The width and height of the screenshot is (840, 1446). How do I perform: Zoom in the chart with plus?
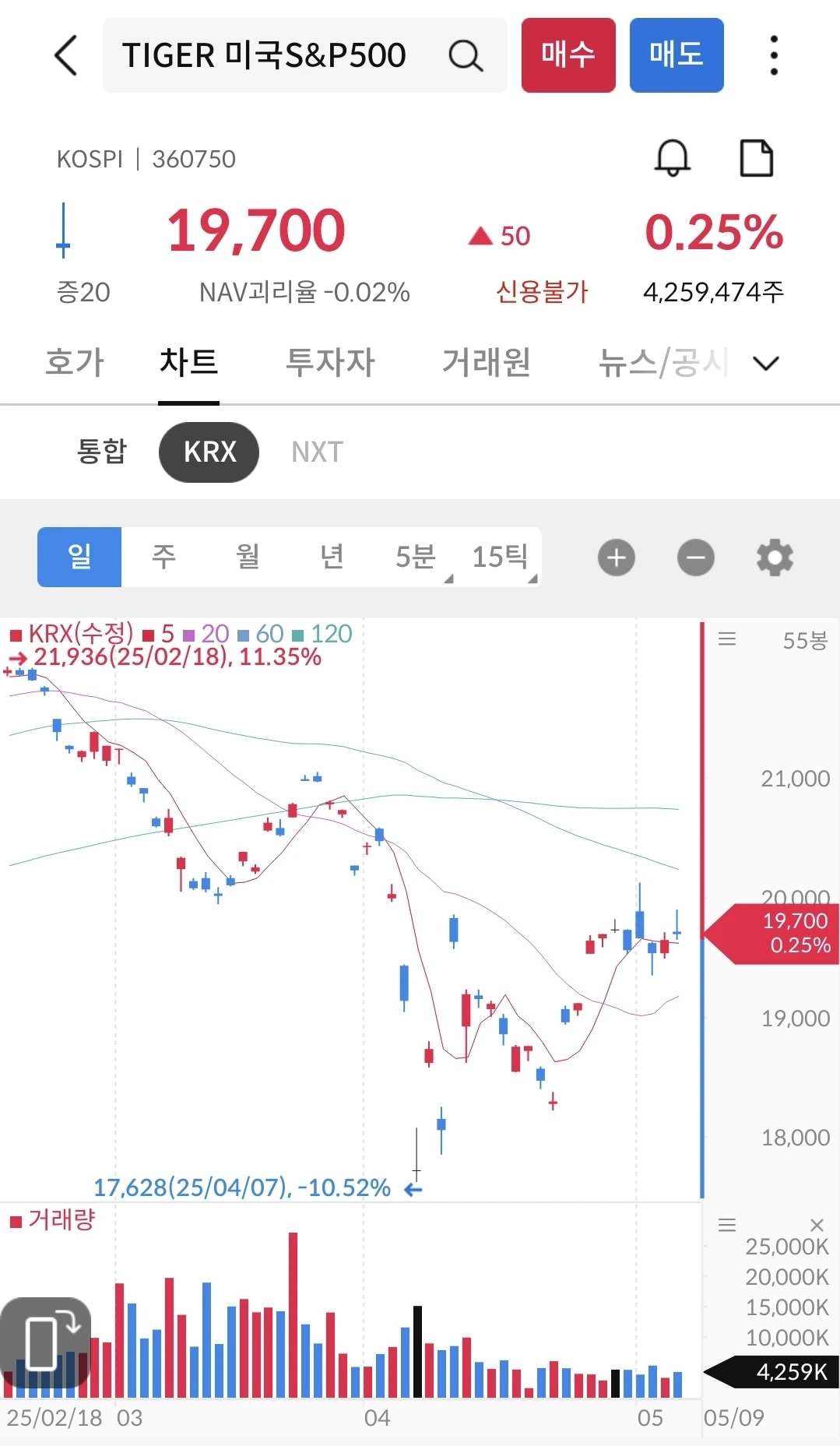pyautogui.click(x=617, y=558)
